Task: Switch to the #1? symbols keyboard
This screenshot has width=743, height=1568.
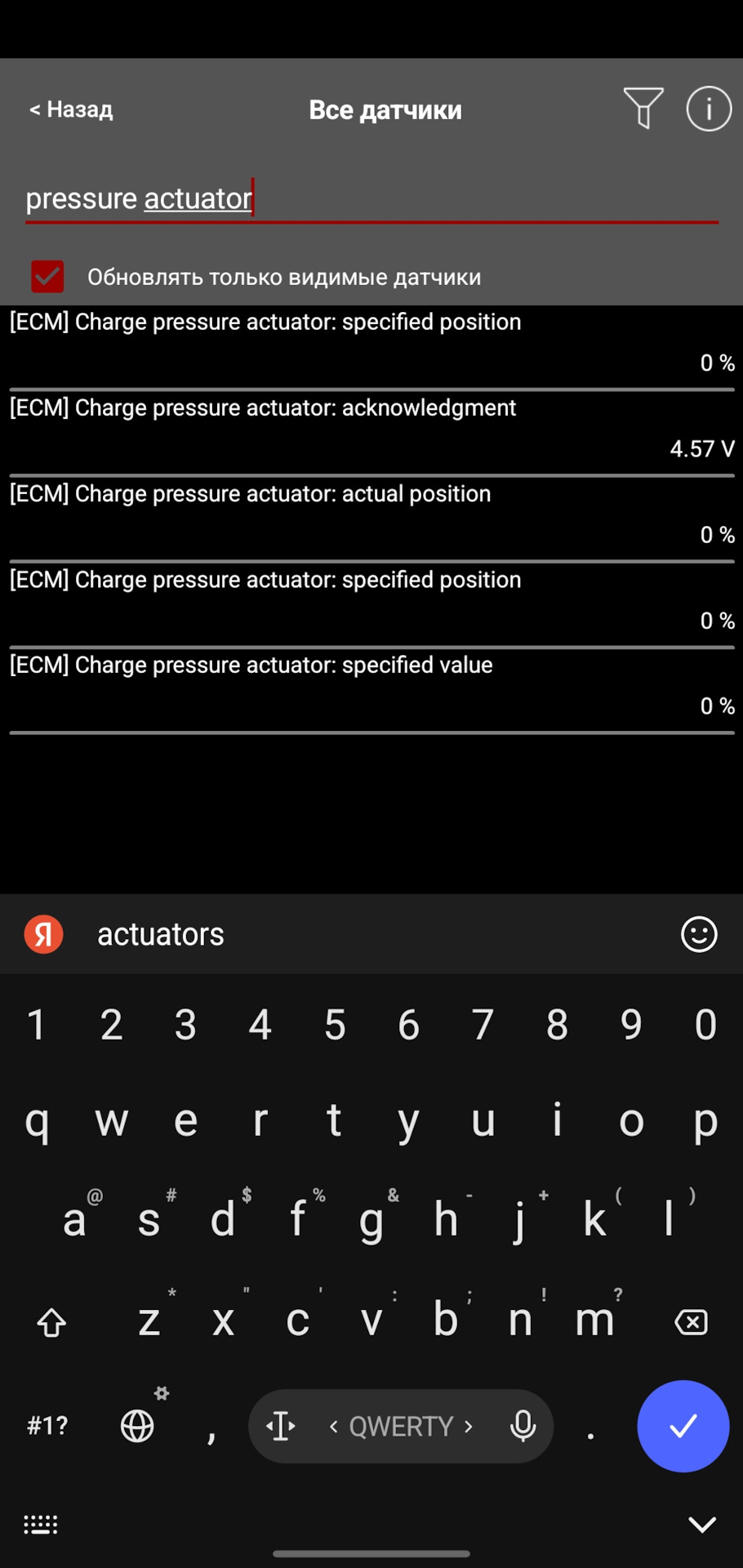Action: point(47,1427)
